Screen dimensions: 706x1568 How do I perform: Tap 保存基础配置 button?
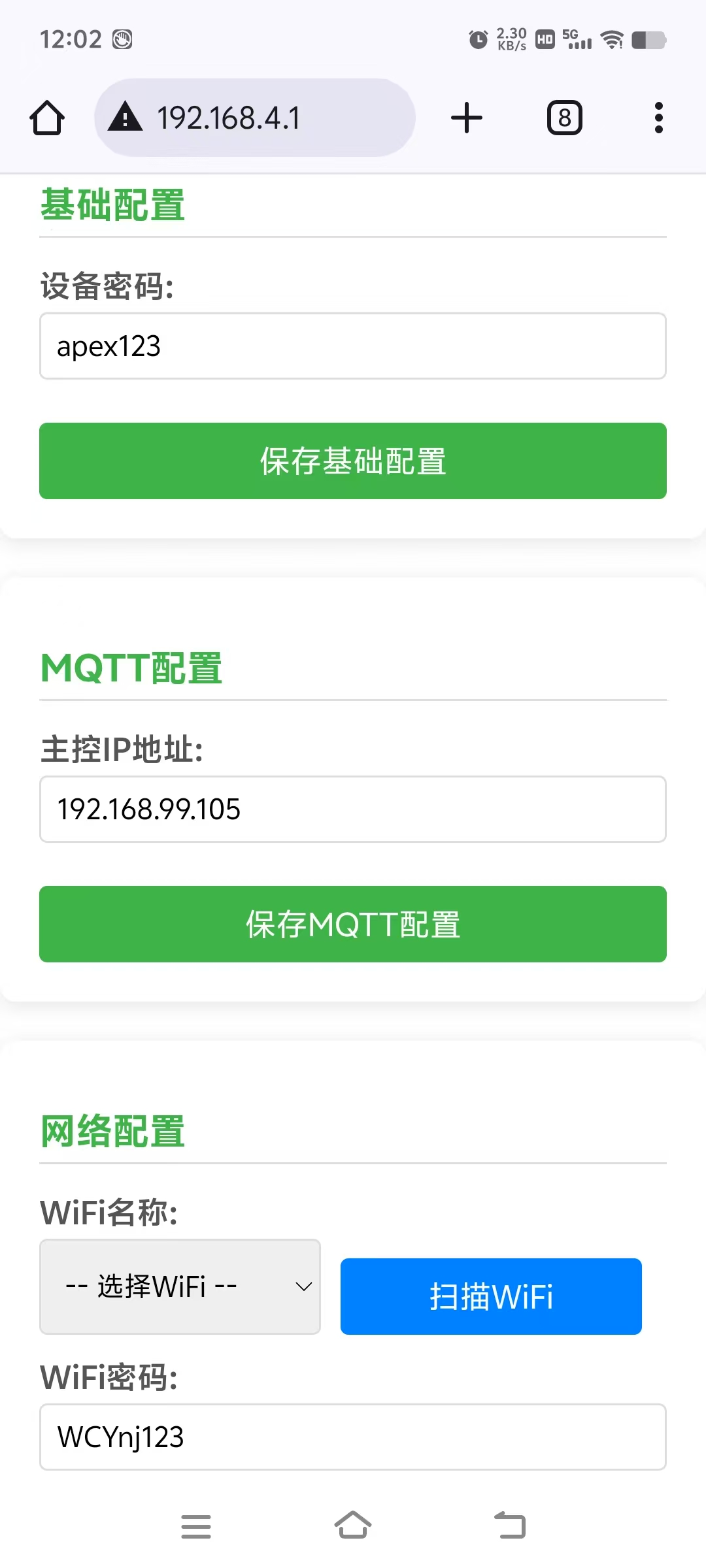pos(353,461)
